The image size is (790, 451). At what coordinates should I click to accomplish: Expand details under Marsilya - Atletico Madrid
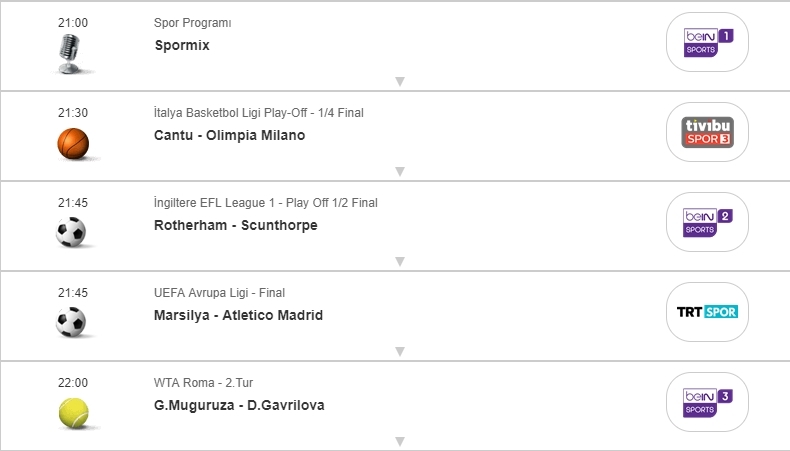click(399, 352)
